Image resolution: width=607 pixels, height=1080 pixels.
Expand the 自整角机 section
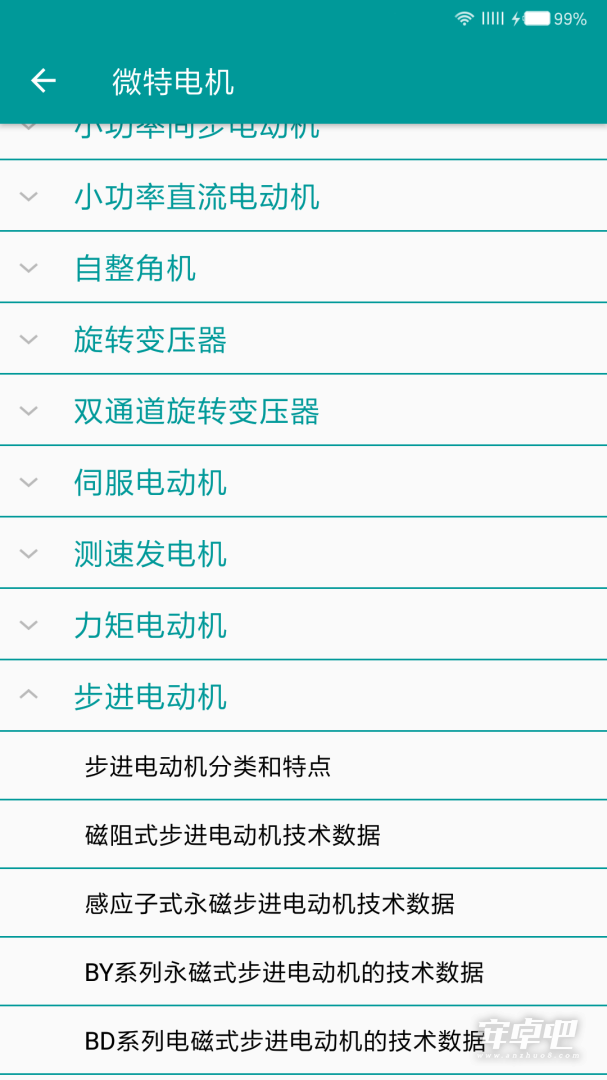point(303,267)
